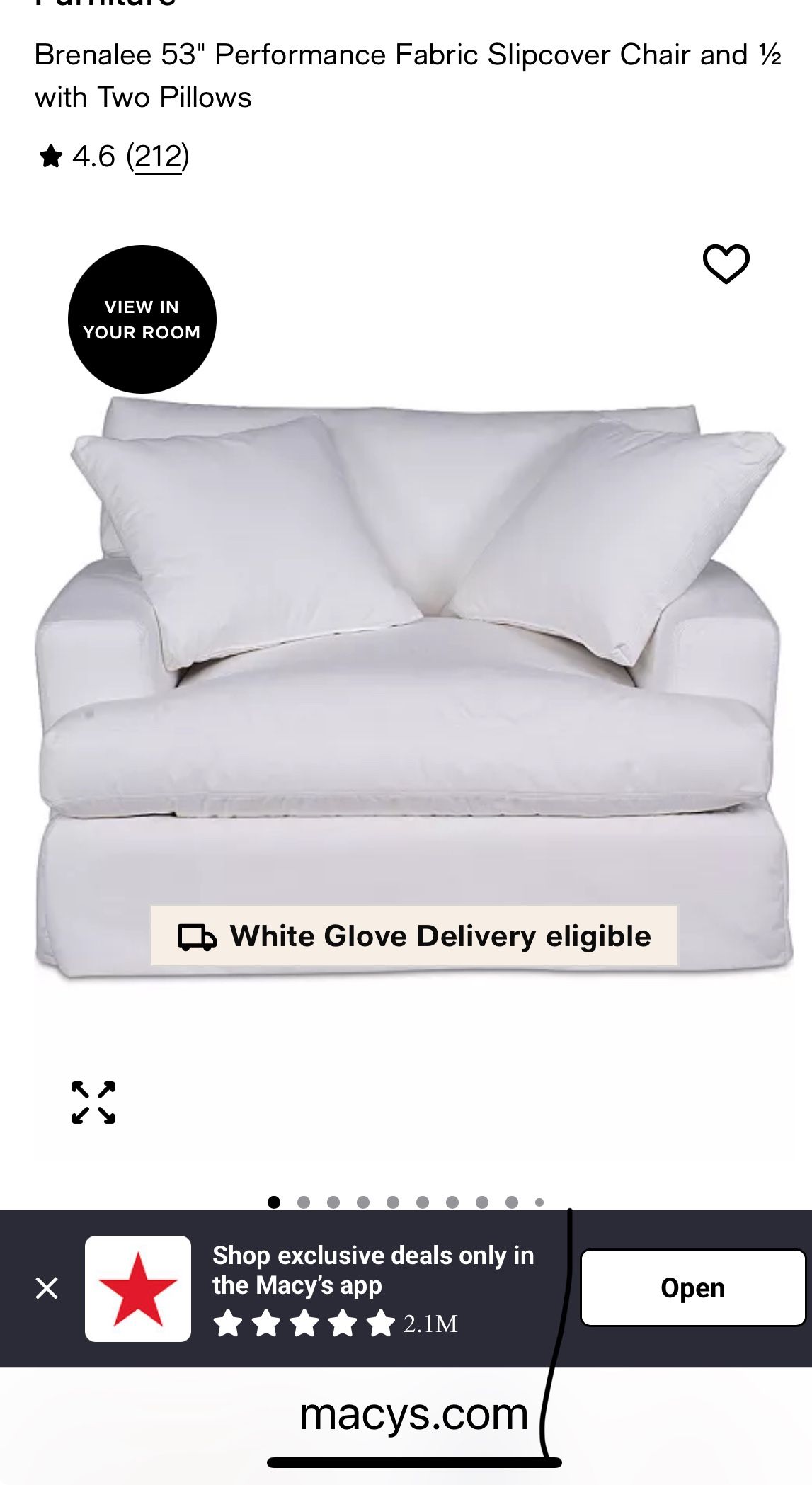Tap the macys.com address bar
This screenshot has height=1485, width=812.
[x=413, y=1415]
